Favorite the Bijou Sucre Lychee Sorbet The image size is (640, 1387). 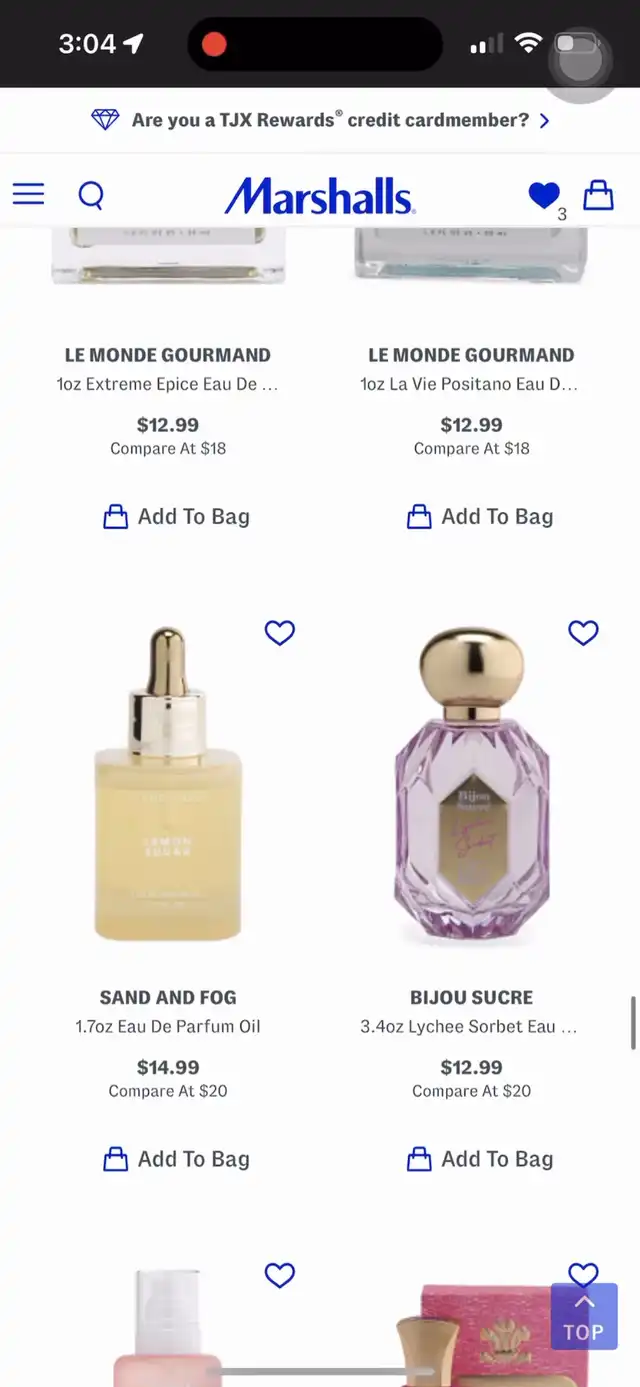click(583, 633)
